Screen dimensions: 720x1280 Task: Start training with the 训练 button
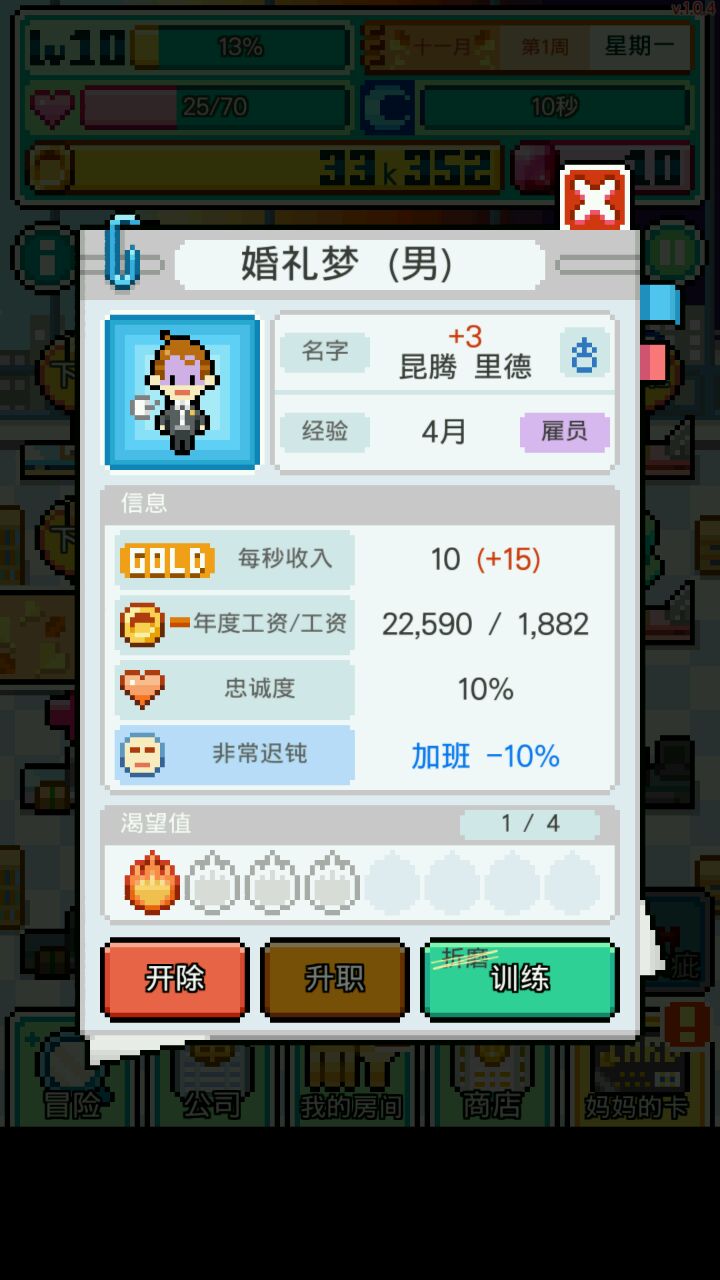520,979
